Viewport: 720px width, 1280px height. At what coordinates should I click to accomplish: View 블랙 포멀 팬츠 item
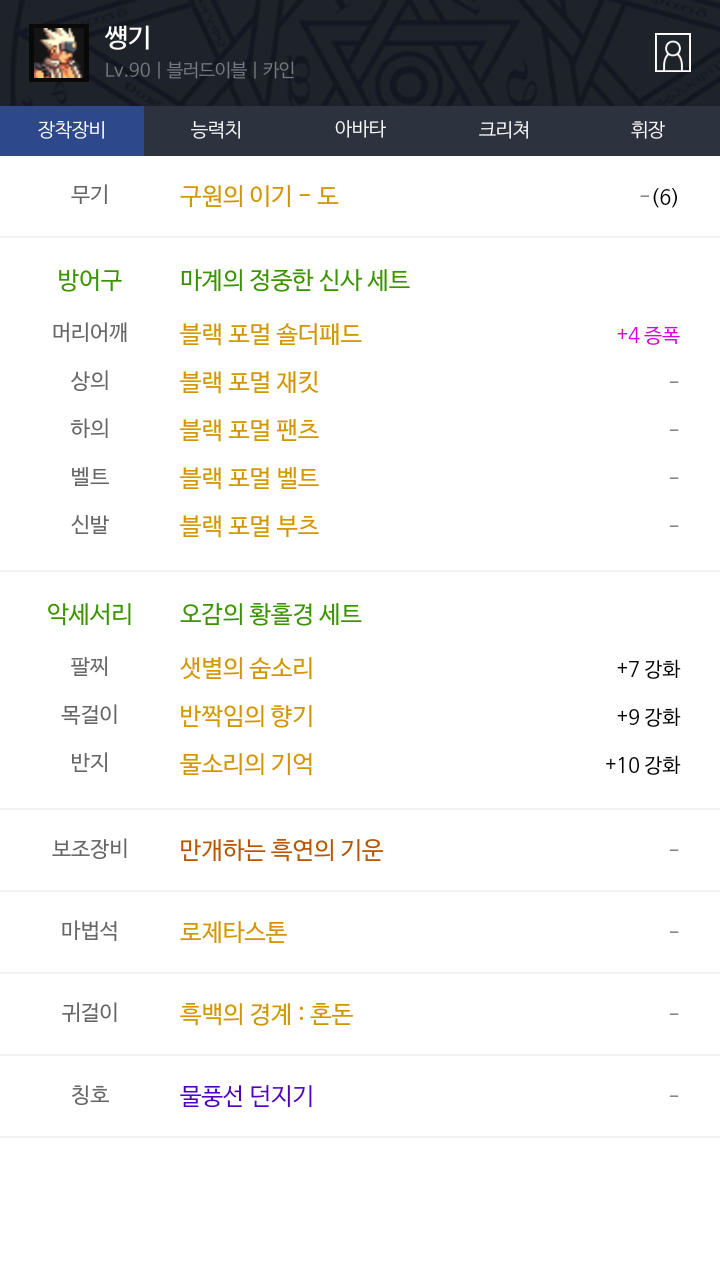tap(249, 430)
